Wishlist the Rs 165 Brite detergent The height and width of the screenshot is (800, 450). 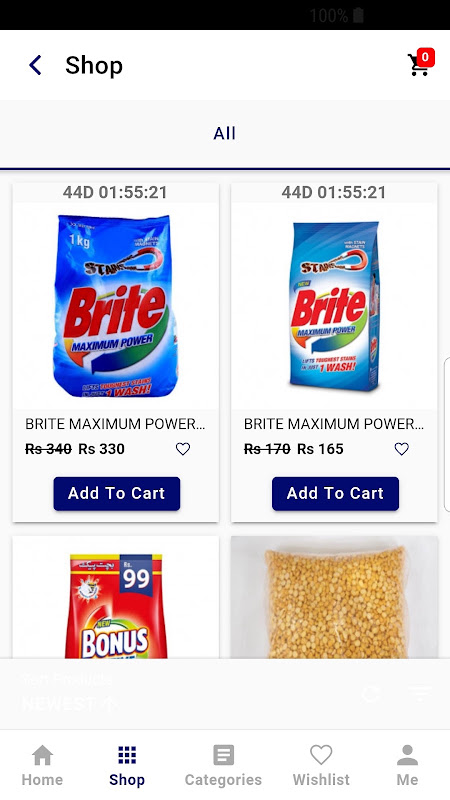pos(402,449)
